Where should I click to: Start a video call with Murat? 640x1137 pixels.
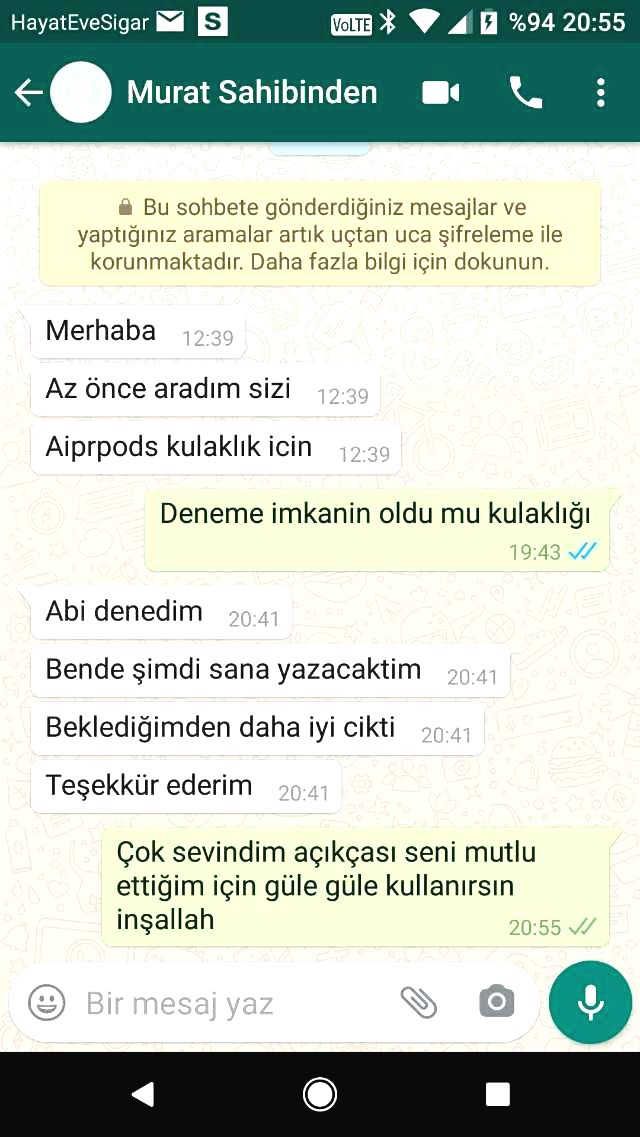pos(440,93)
